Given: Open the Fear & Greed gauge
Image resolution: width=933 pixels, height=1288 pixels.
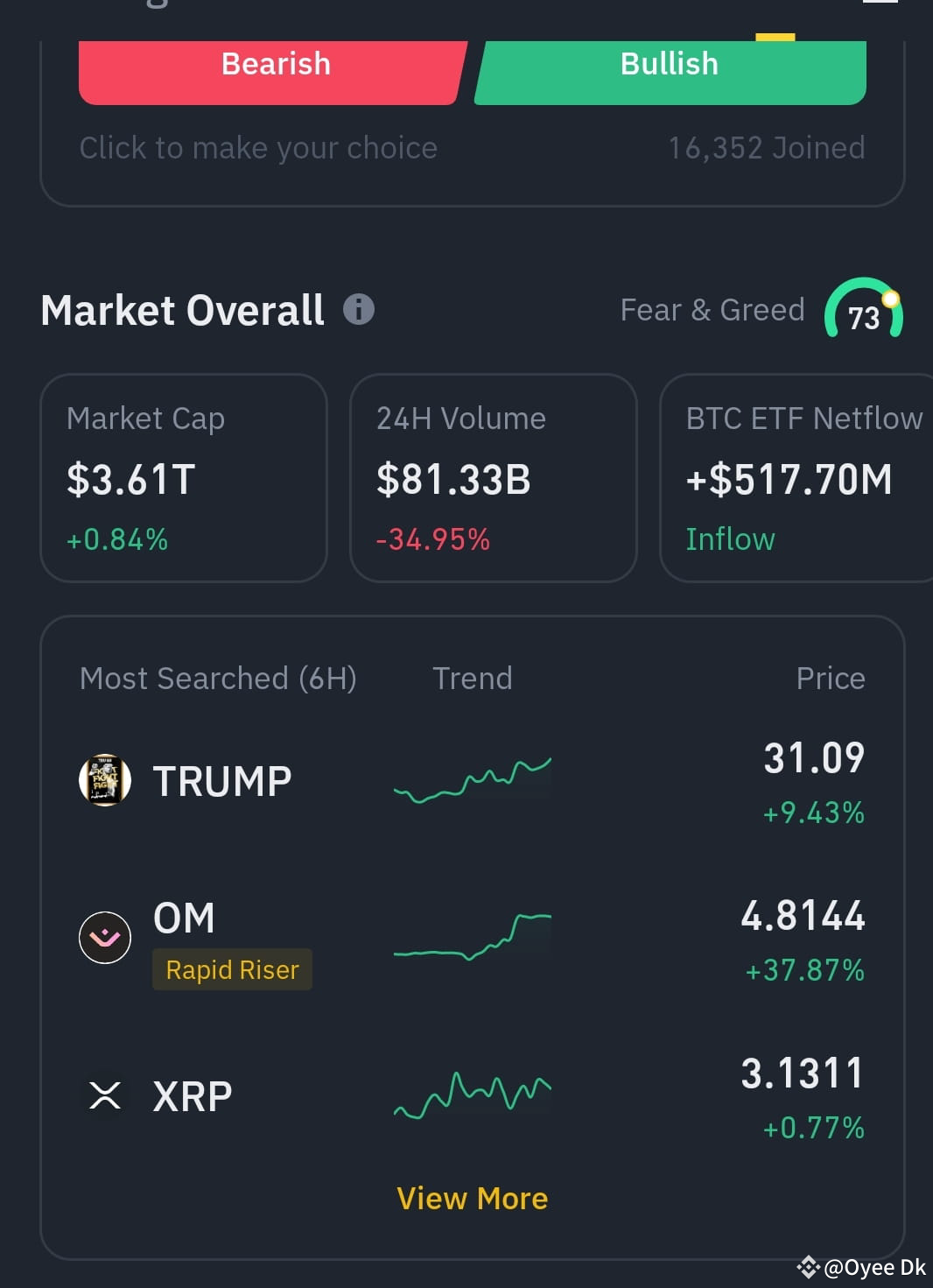Looking at the screenshot, I should point(864,313).
